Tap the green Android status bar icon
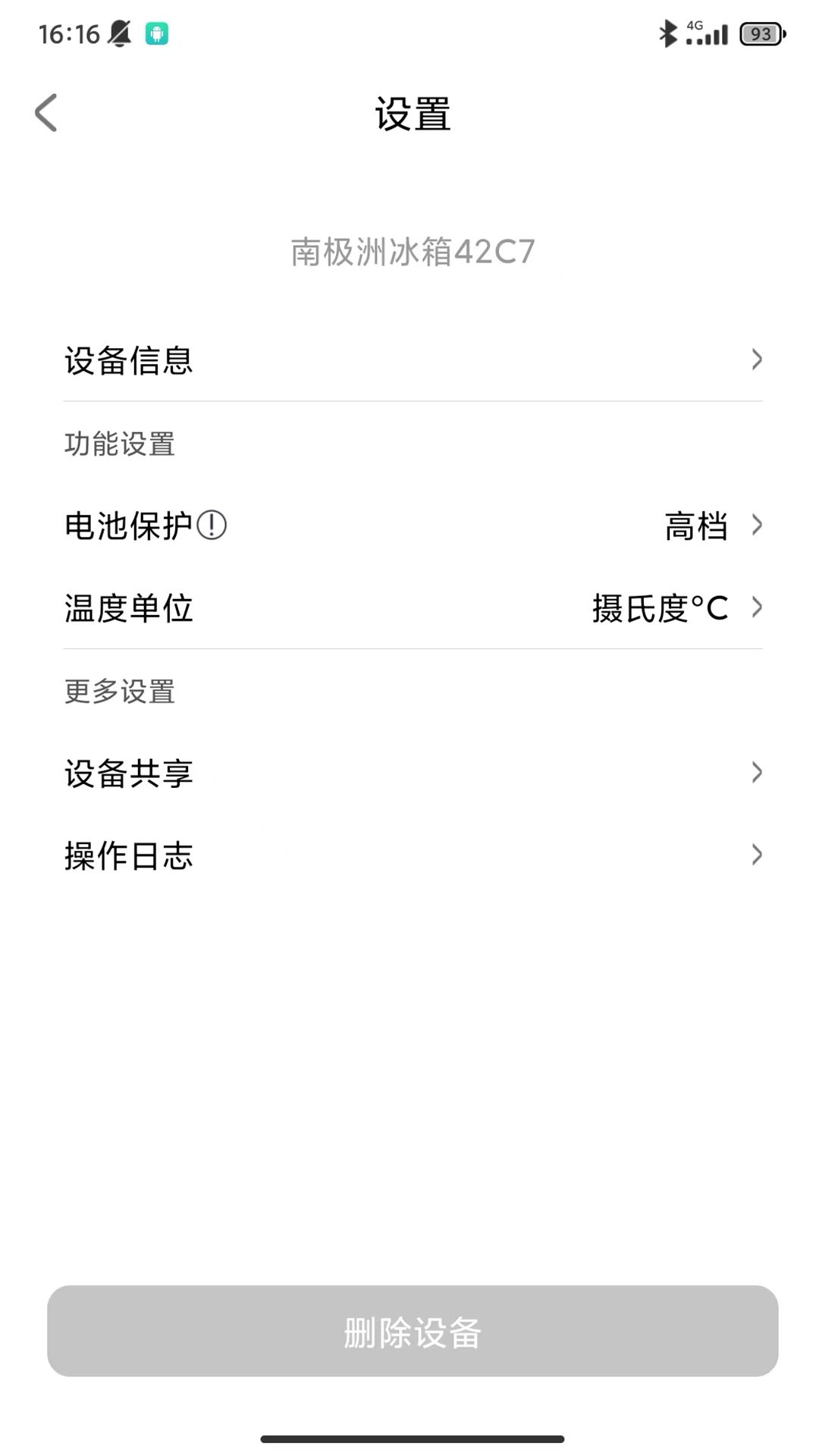 [x=157, y=34]
